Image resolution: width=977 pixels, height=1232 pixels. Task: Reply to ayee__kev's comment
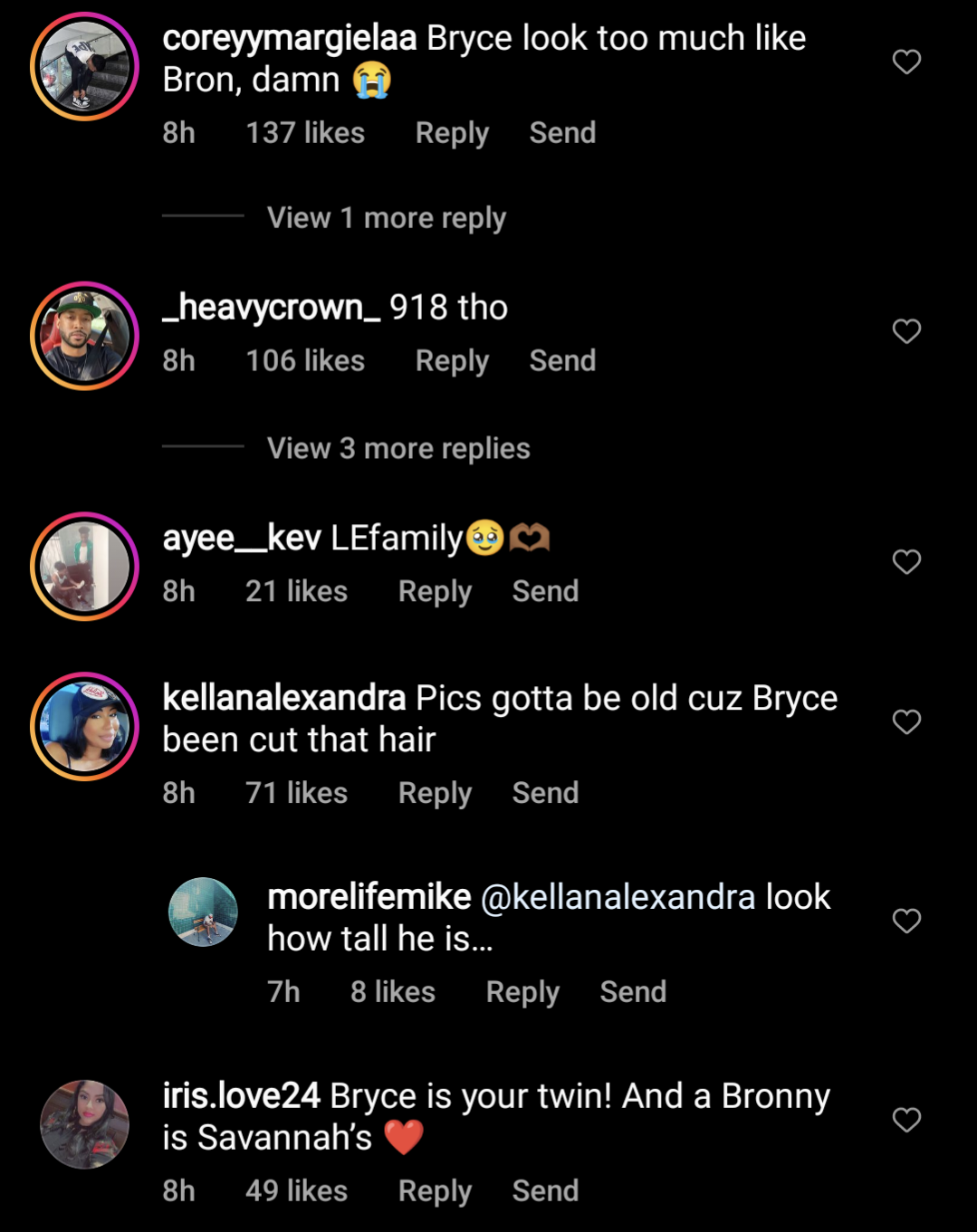point(435,592)
